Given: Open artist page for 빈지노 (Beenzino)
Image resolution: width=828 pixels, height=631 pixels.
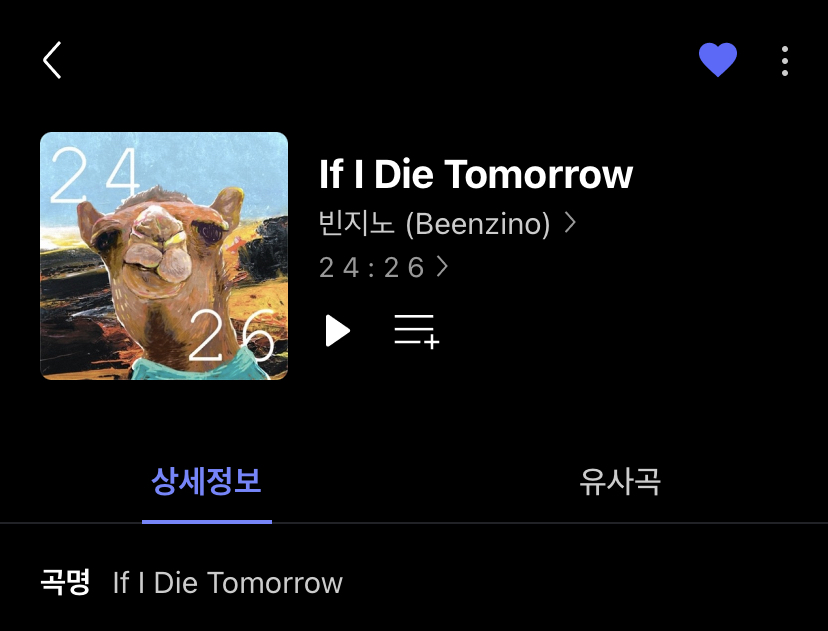Looking at the screenshot, I should (447, 224).
